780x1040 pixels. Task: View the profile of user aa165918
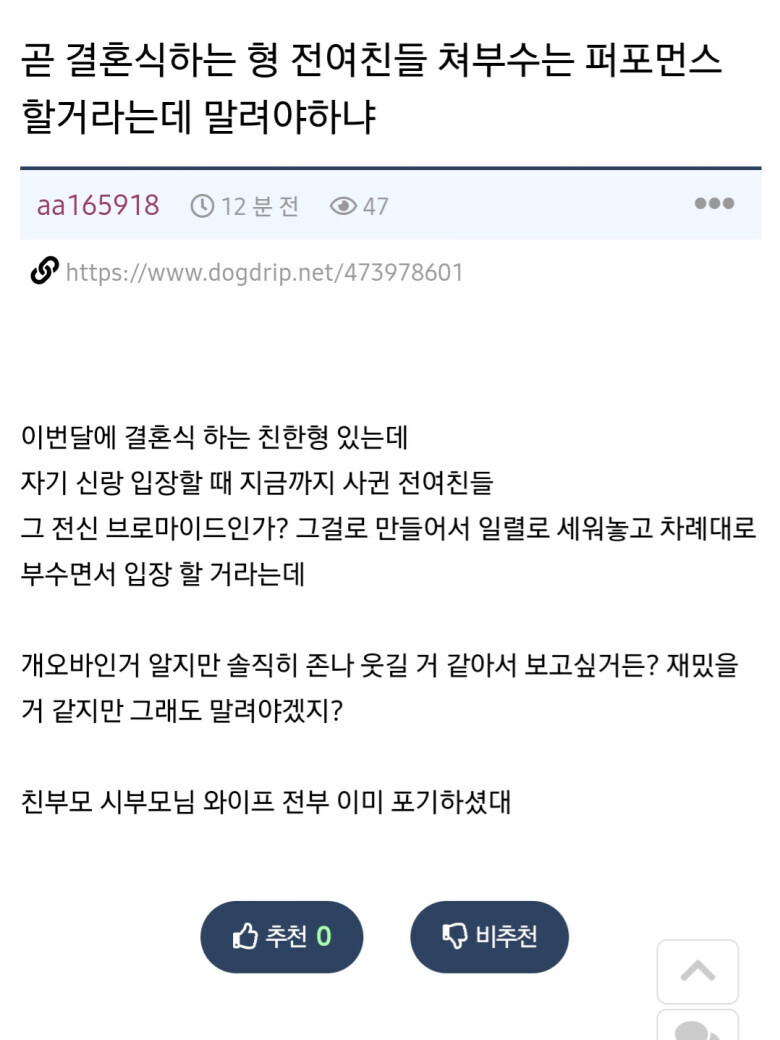point(98,204)
